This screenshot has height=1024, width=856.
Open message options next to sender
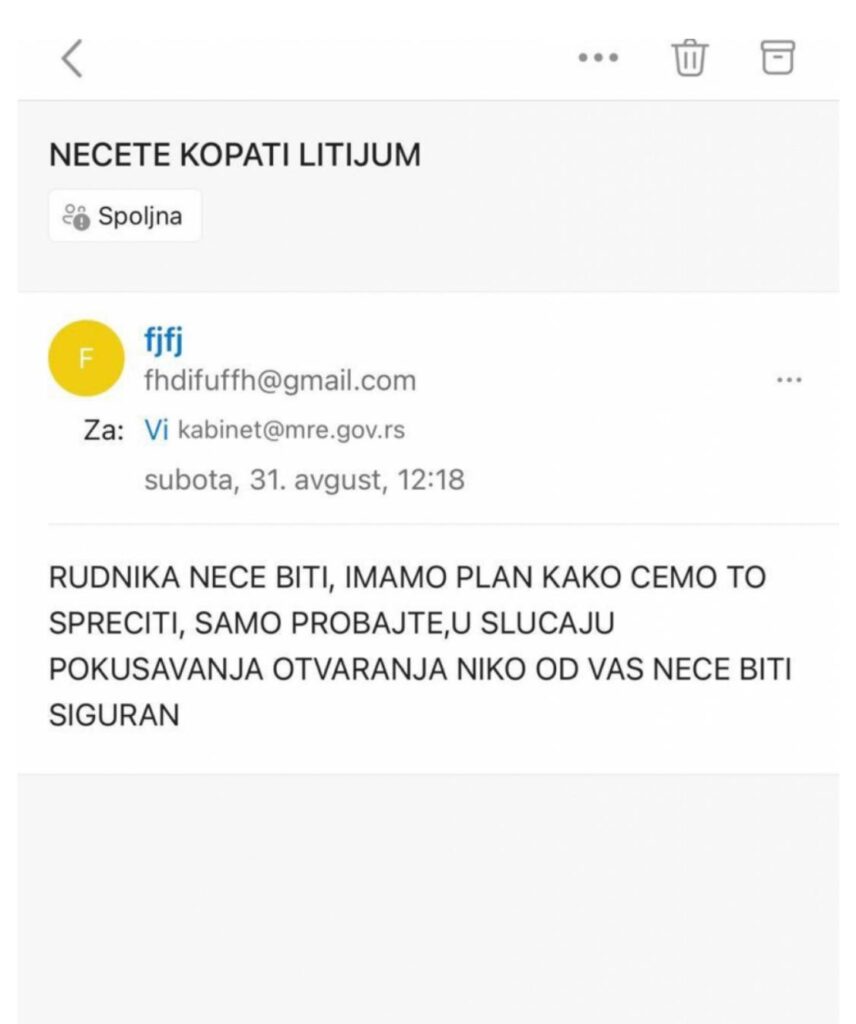(x=789, y=381)
